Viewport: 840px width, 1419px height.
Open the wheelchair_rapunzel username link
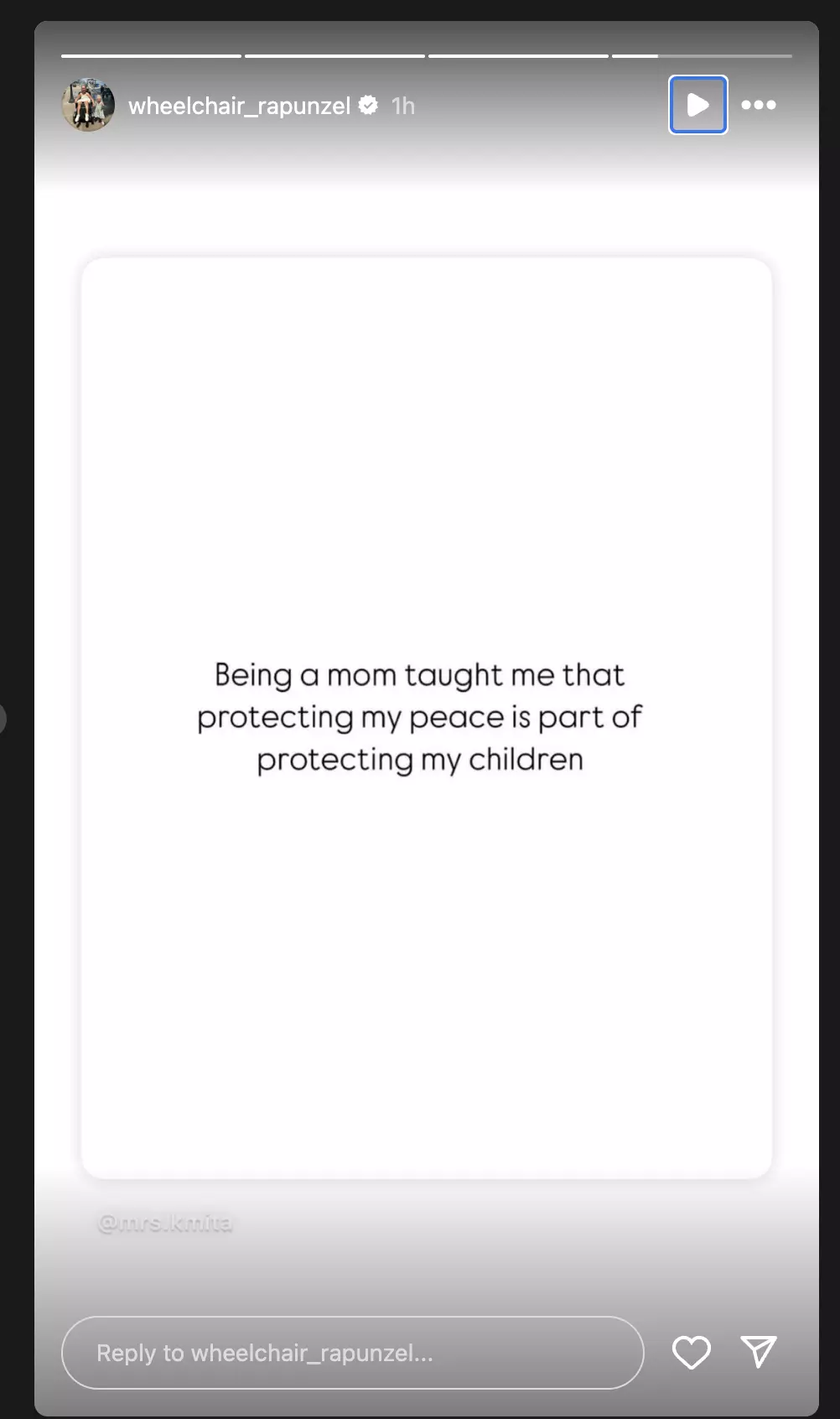tap(239, 106)
